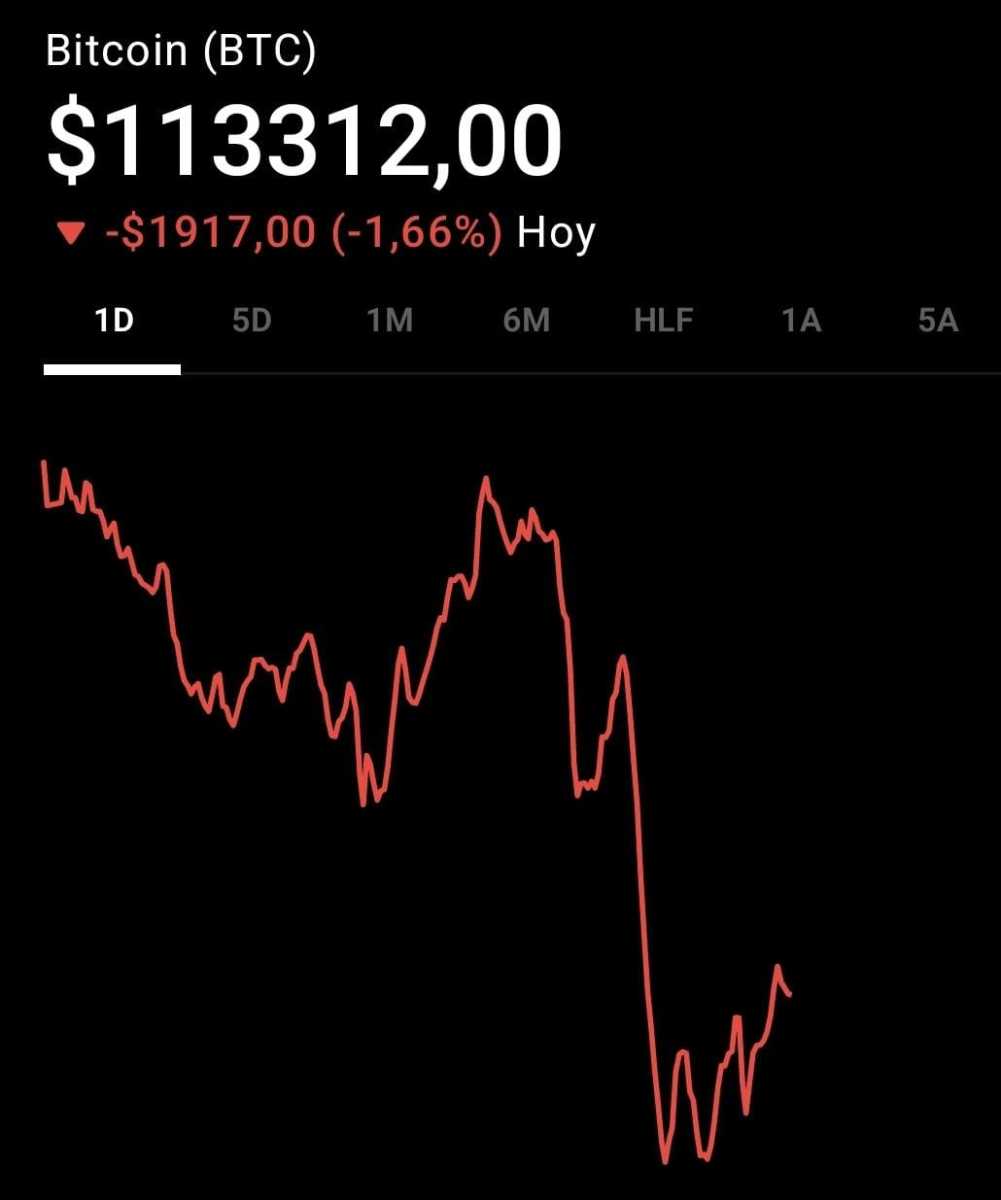Viewport: 1001px width, 1200px height.
Task: Click the lowest dip on the chart line
Action: [x=665, y=1162]
